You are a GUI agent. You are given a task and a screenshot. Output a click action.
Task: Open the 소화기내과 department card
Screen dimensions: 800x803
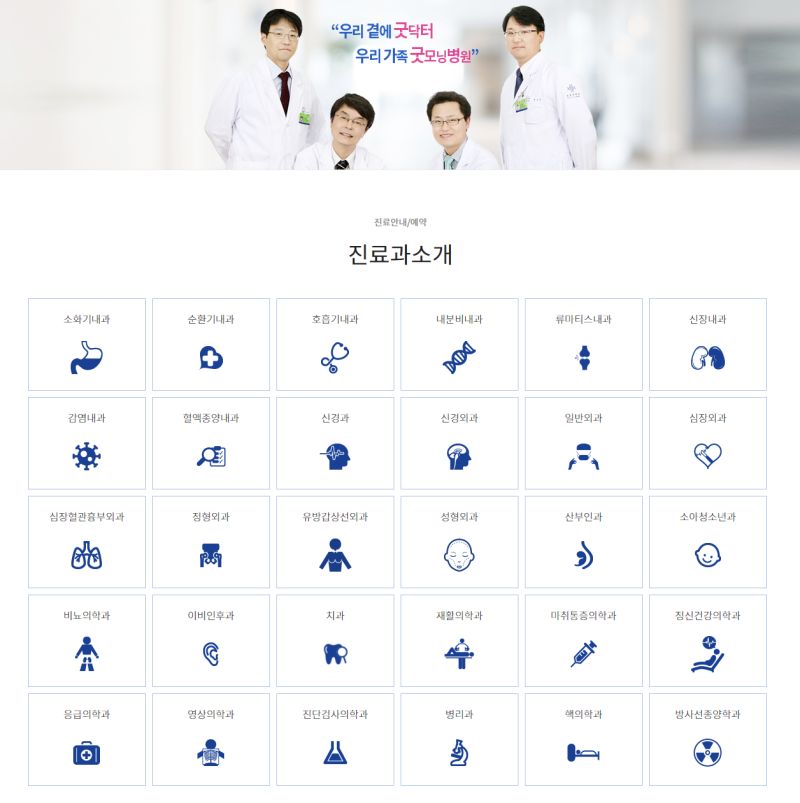pos(87,344)
